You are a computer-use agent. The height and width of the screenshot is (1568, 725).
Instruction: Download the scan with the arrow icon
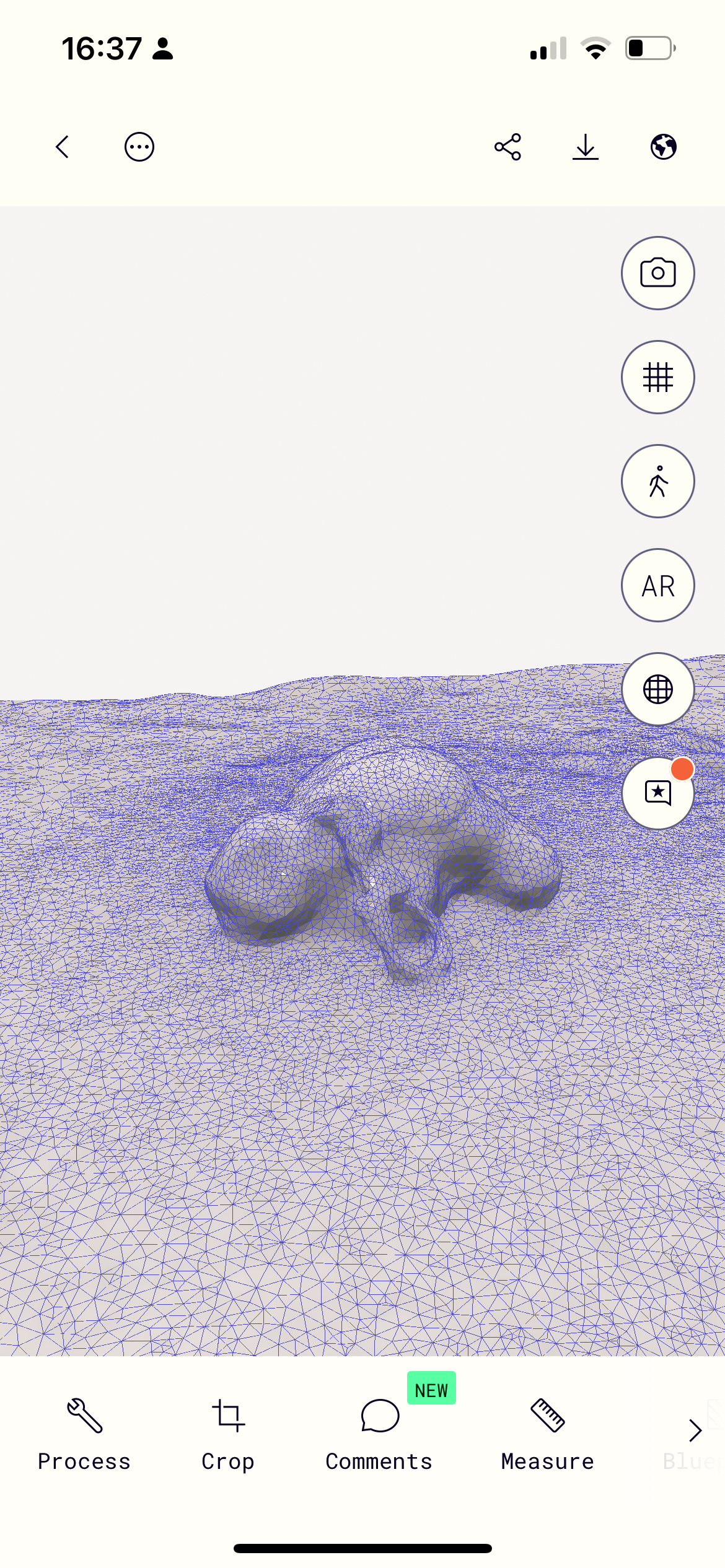[586, 147]
